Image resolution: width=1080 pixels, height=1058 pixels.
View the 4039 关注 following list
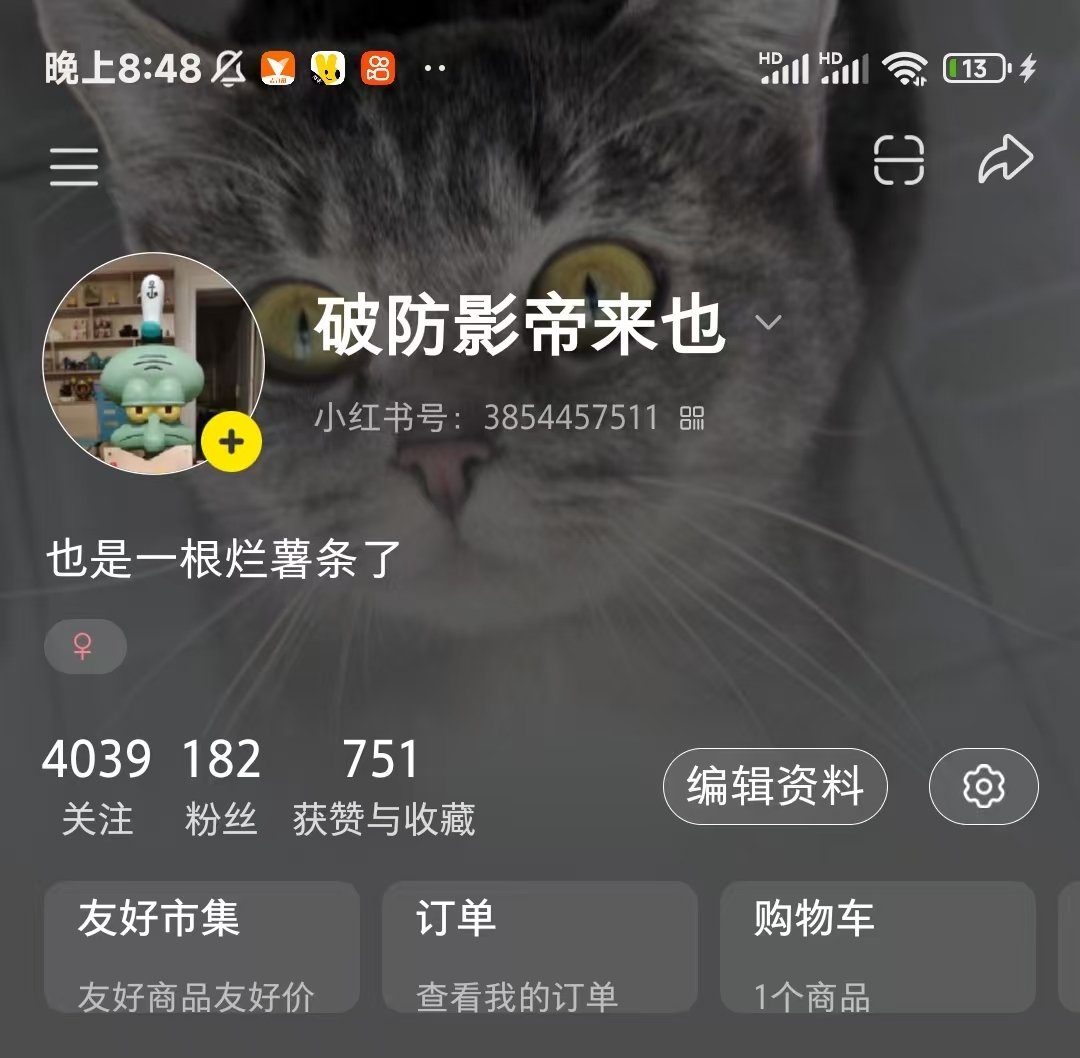[x=97, y=787]
